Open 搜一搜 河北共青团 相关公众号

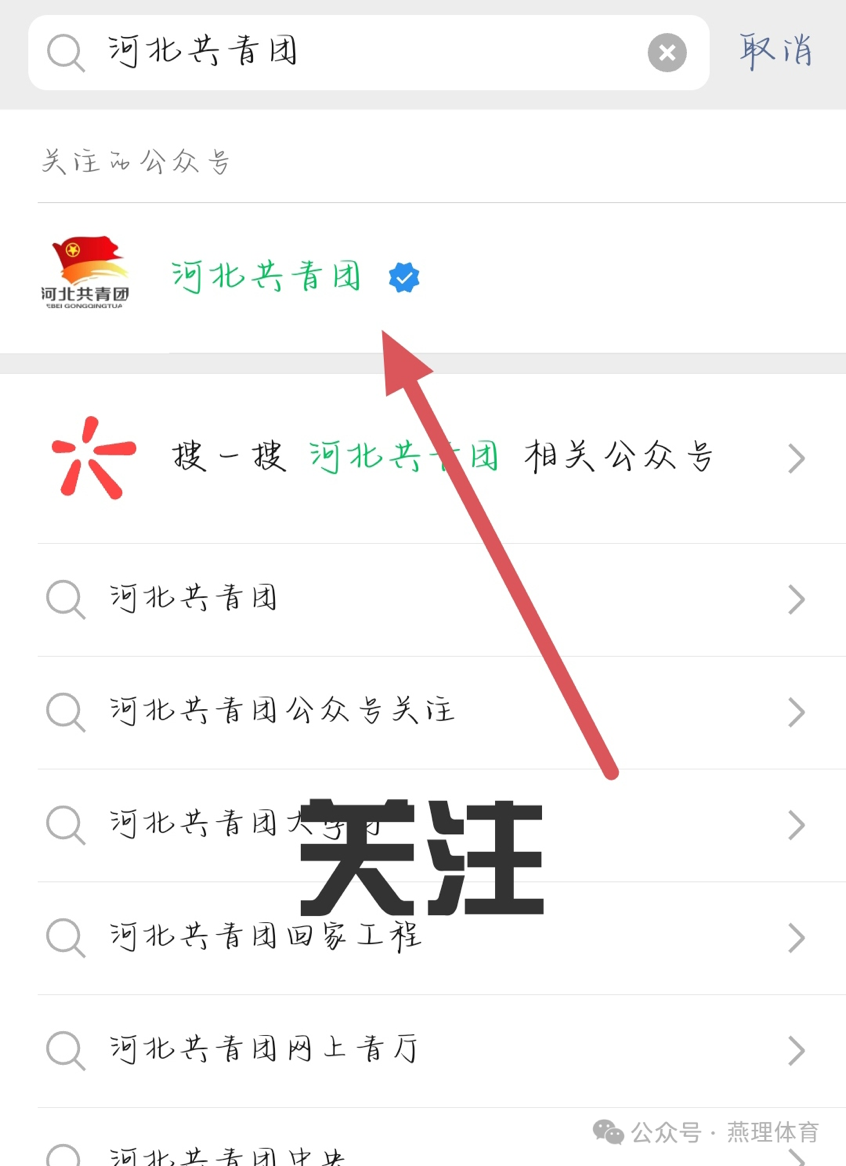click(440, 458)
